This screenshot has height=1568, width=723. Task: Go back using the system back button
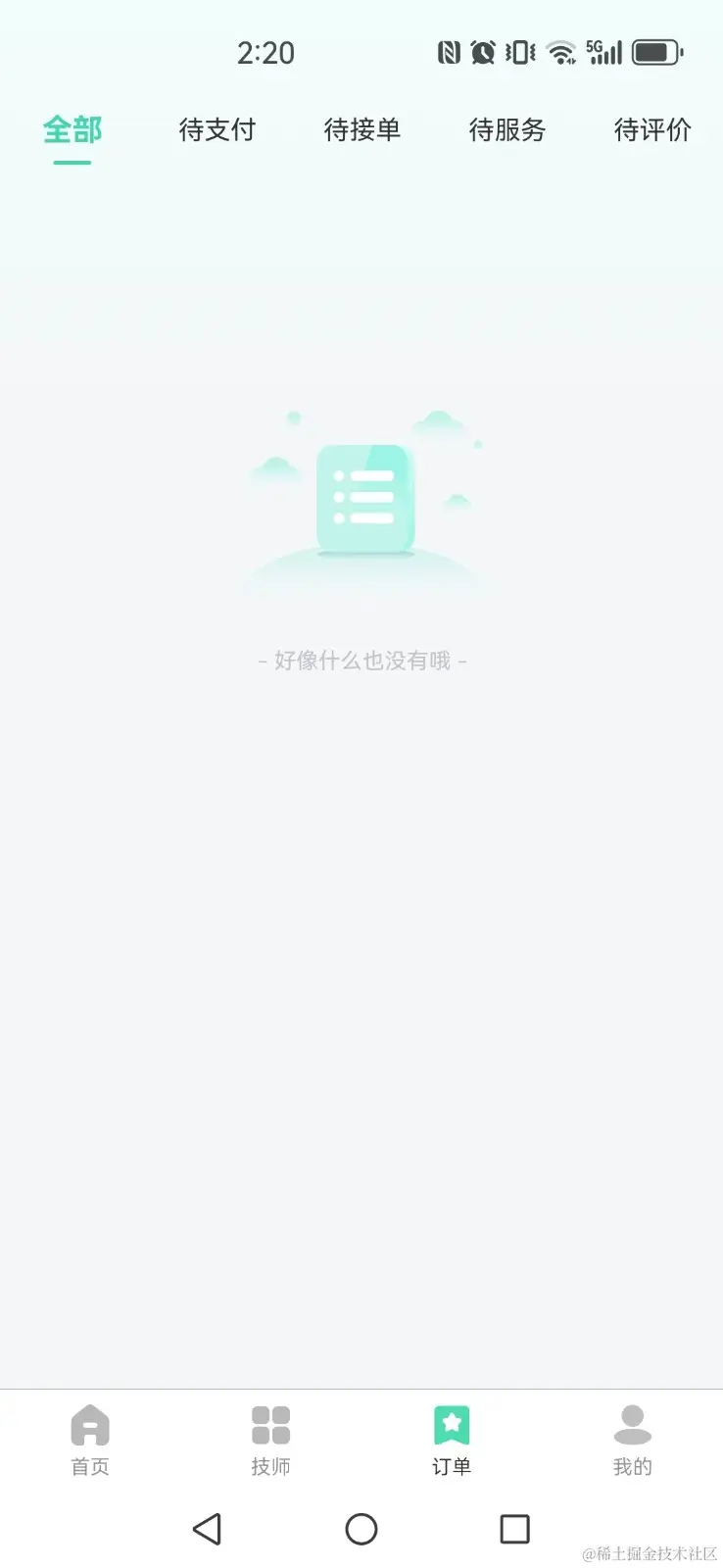pos(208,1529)
